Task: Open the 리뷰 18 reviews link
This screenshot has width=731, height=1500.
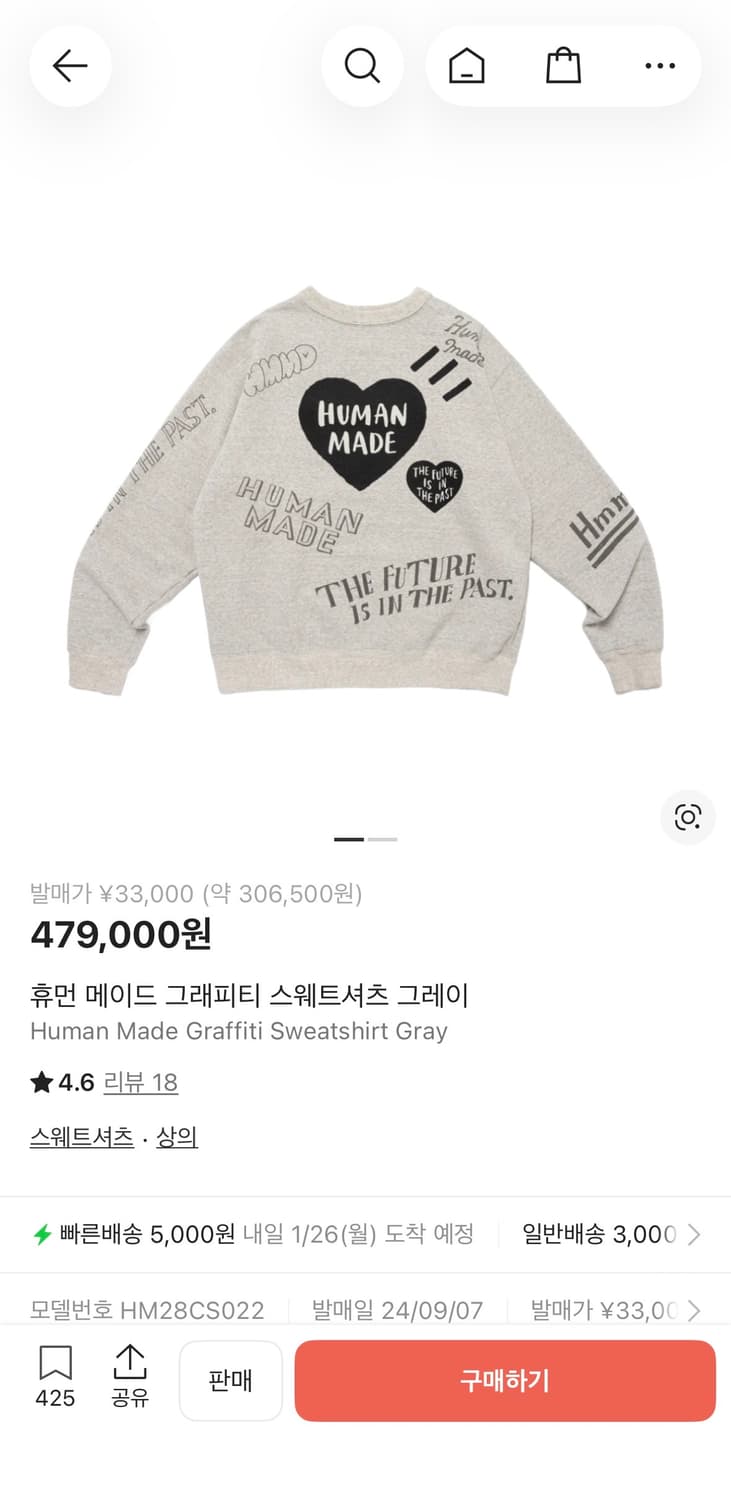Action: (x=141, y=1082)
